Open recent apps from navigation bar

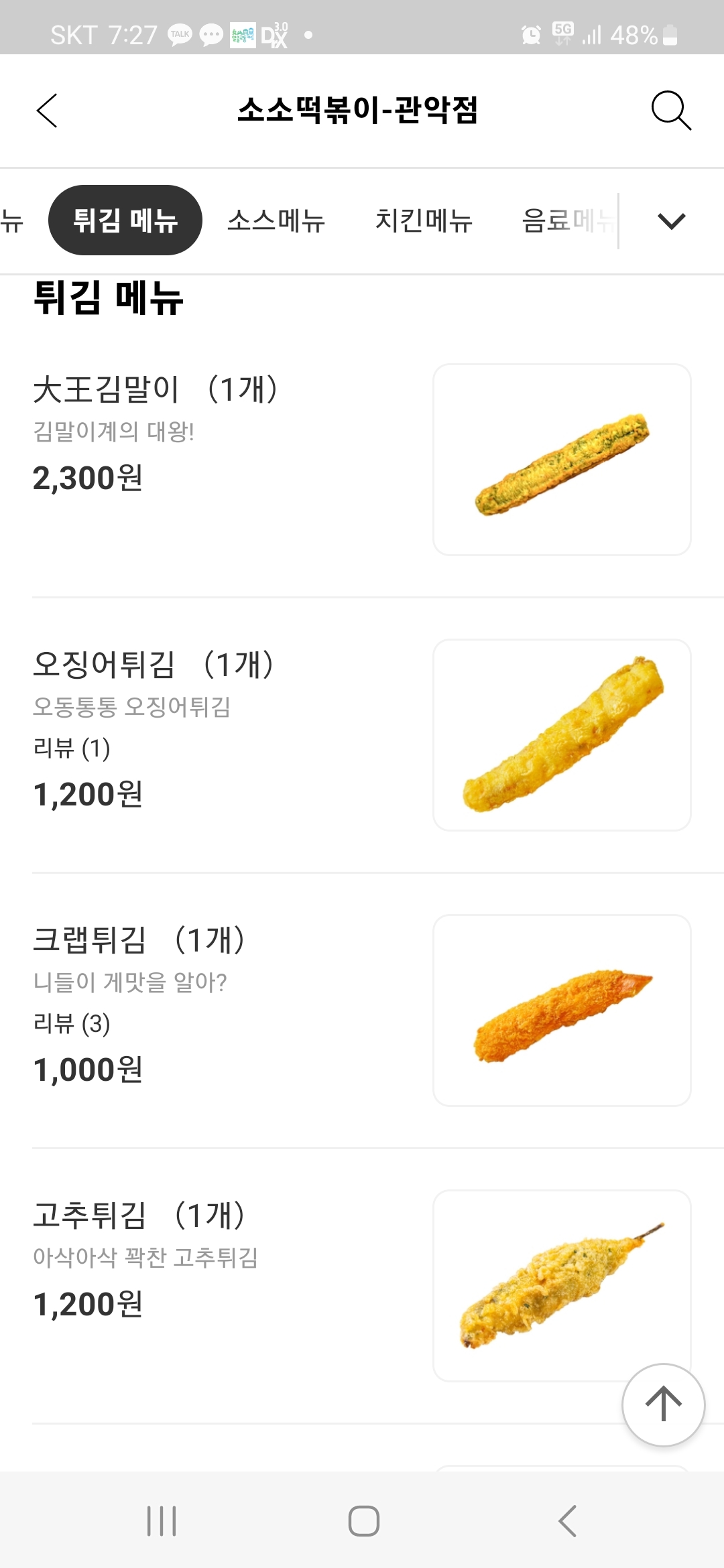click(162, 1520)
